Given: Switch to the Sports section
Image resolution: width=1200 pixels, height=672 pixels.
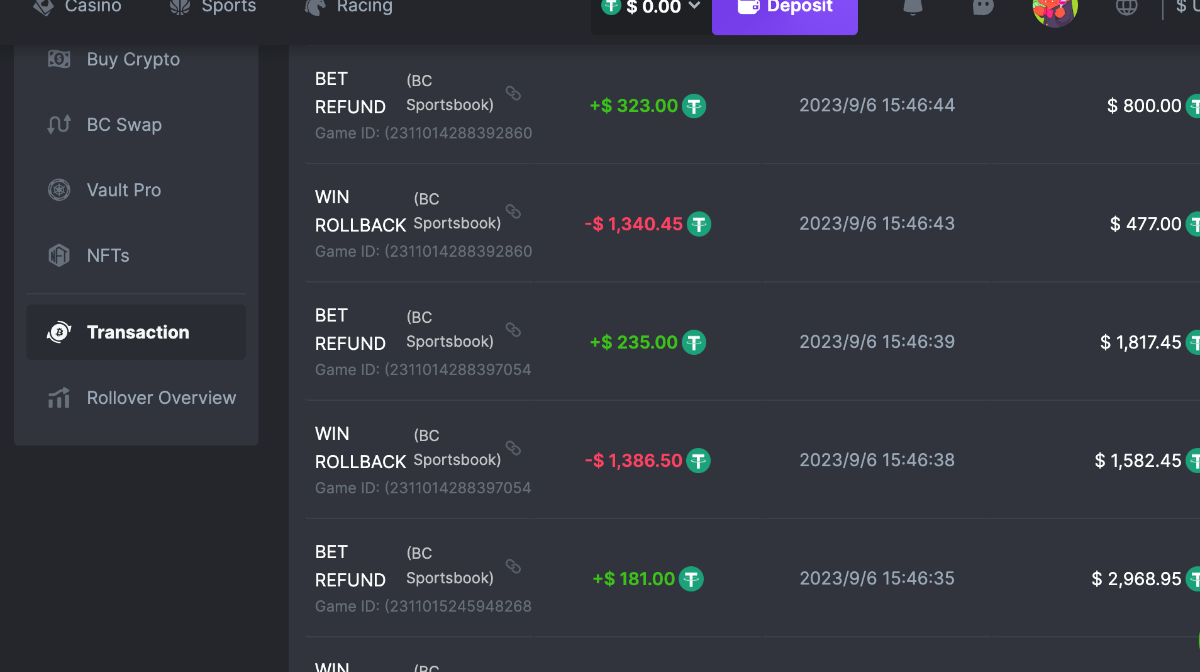Looking at the screenshot, I should click(x=213, y=7).
